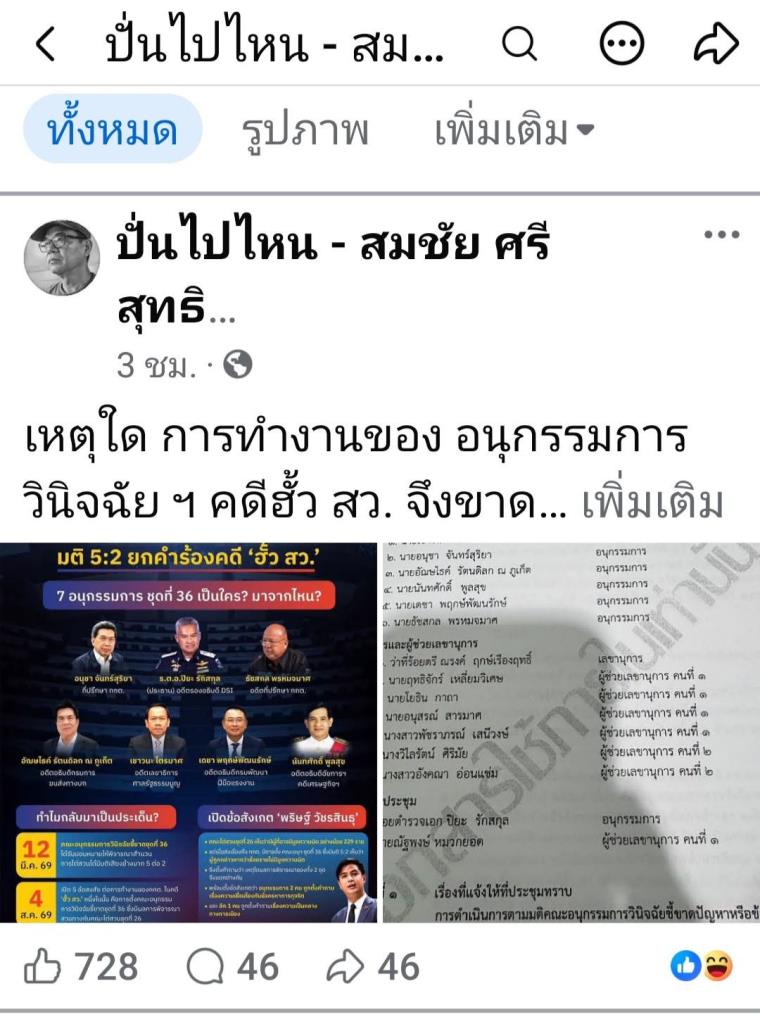Expand the เพิ่มเติม dropdown in the tab row
Screen dimensions: 760x1024
(515, 129)
